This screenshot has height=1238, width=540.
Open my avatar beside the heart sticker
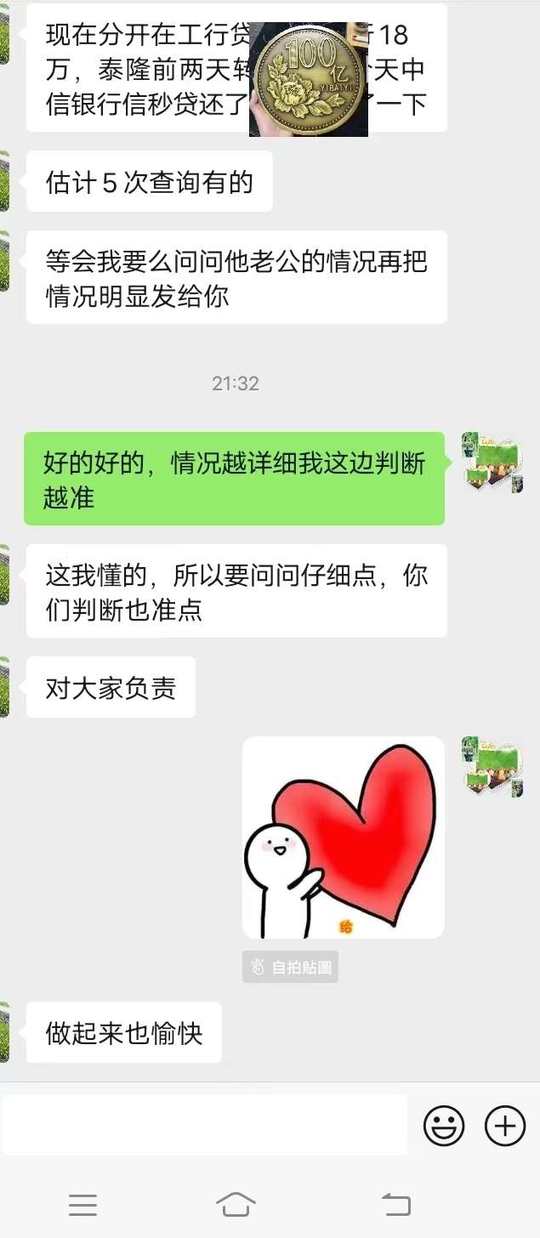coord(492,767)
